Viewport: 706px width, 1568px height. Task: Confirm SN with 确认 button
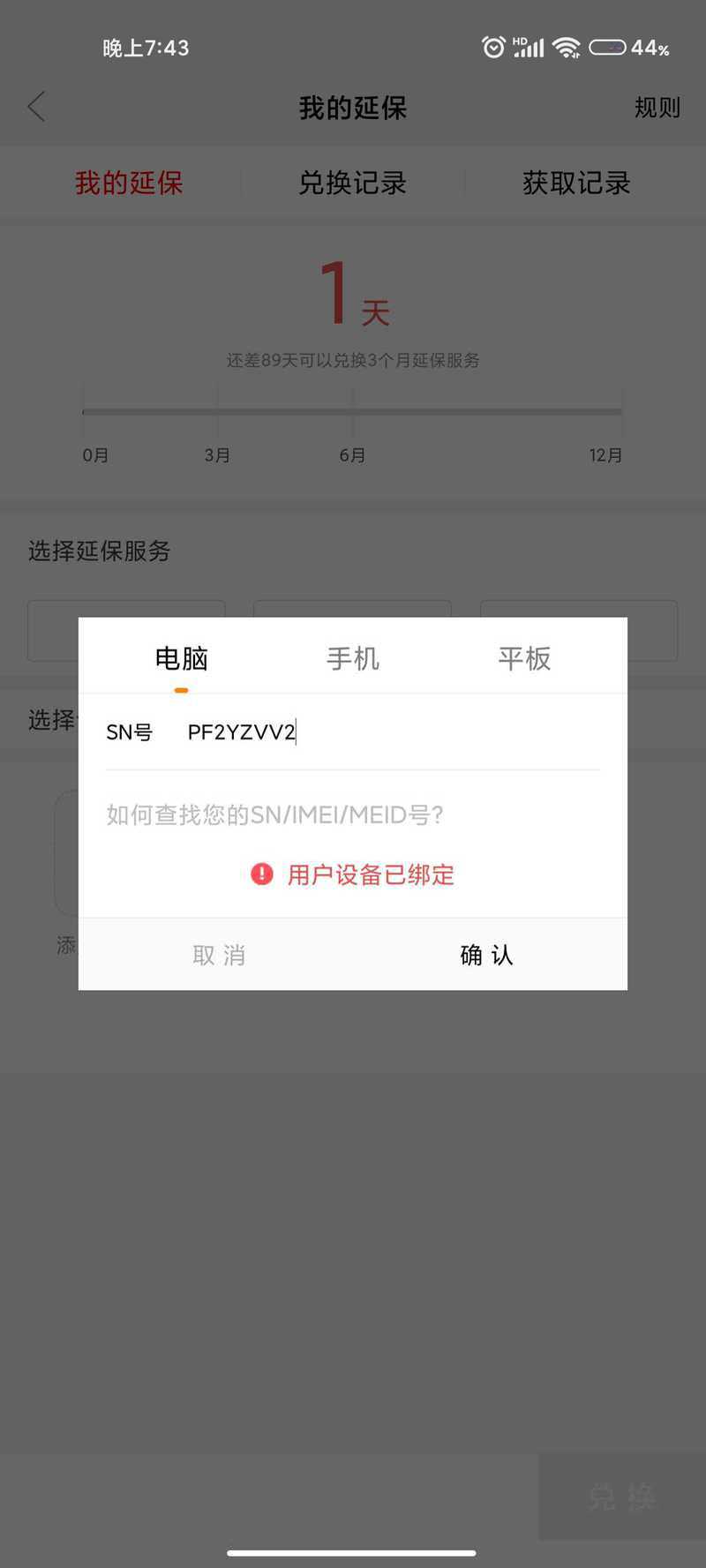488,955
